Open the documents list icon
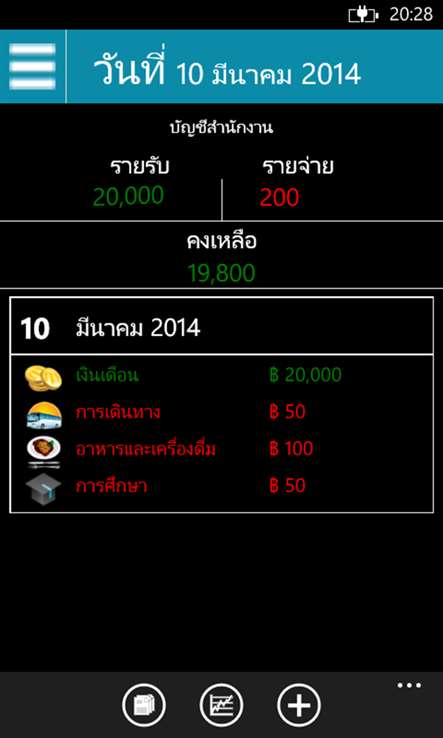Screen dimensions: 443x738 point(144,706)
